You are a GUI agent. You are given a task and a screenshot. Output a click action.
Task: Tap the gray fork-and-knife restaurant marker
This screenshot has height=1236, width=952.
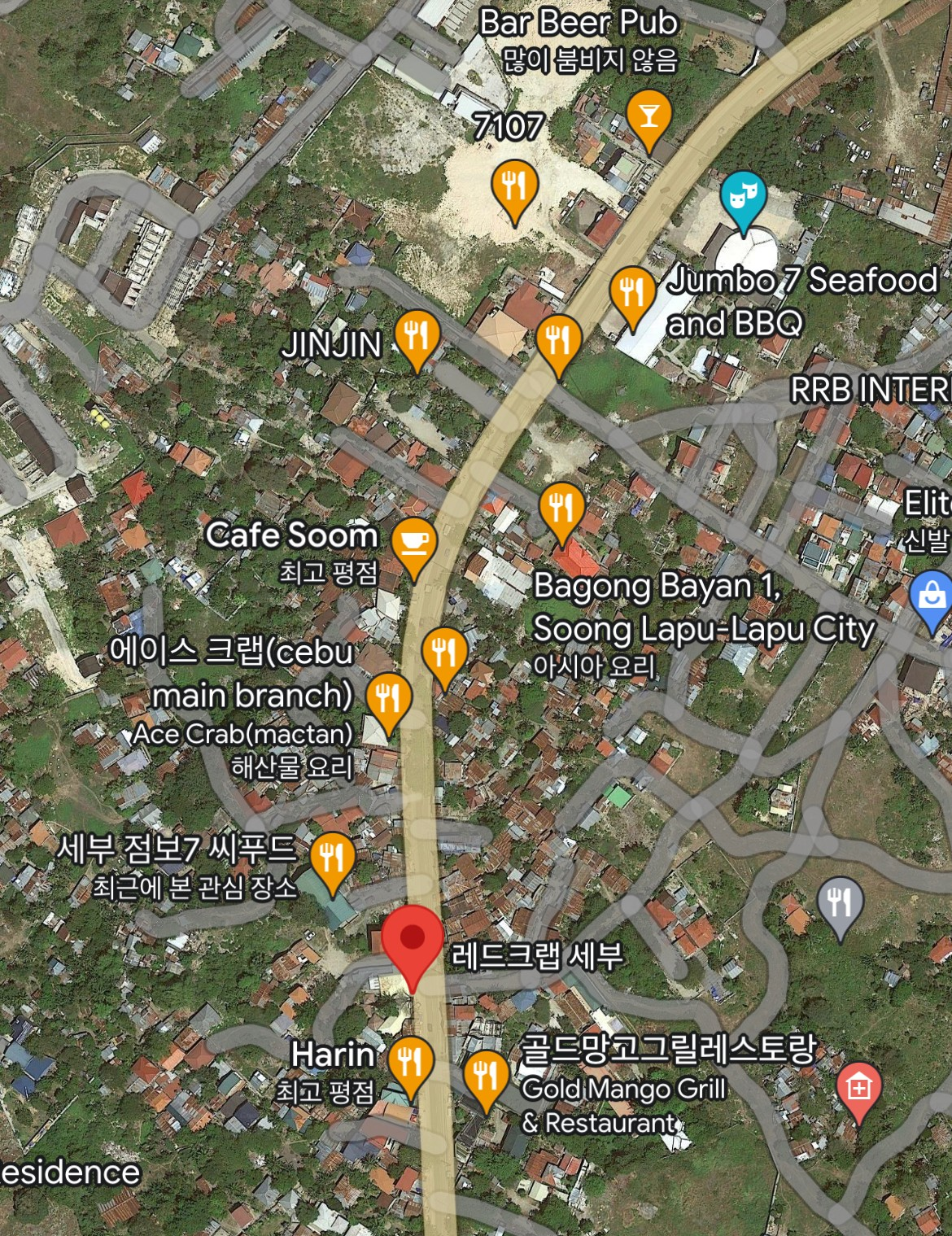tap(840, 902)
